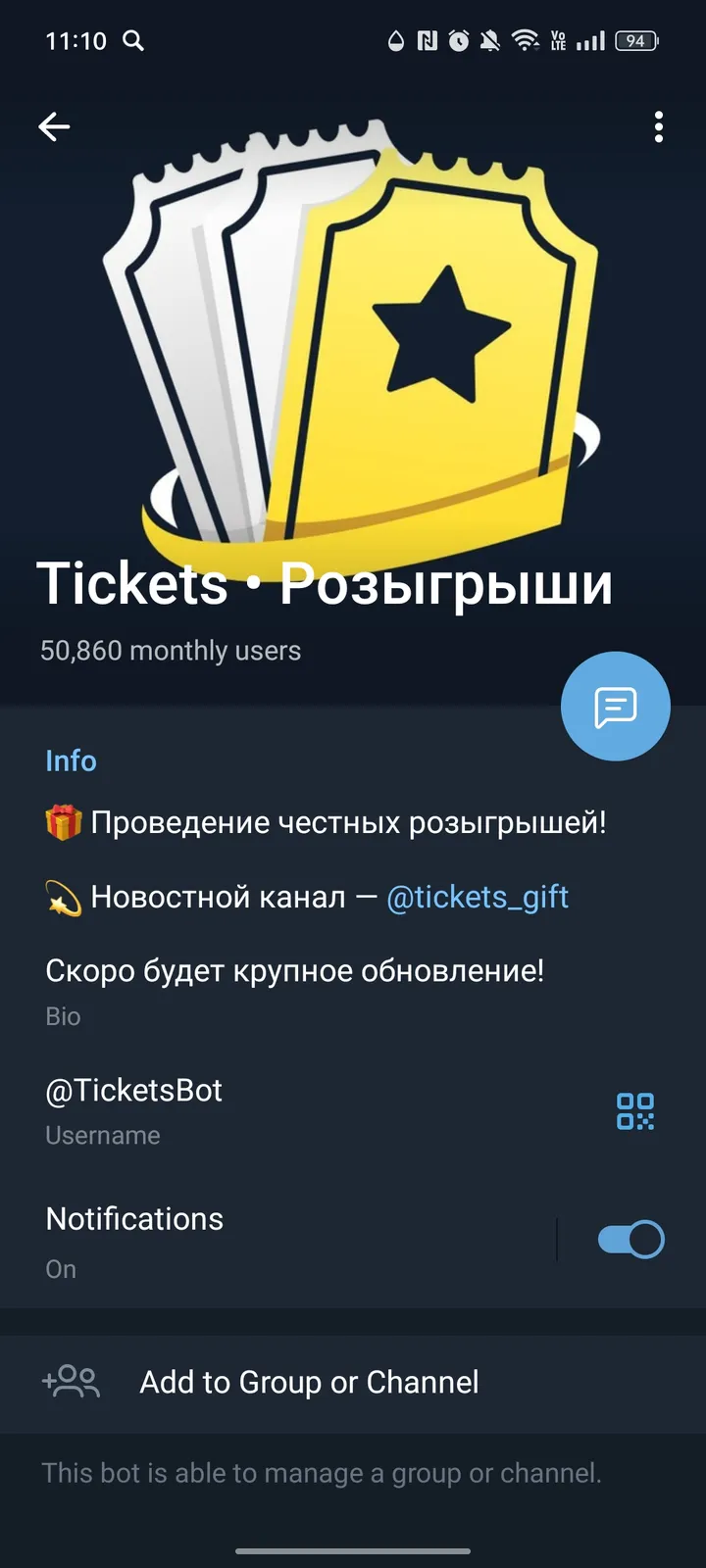Open the @tickets_gift news channel link
The width and height of the screenshot is (706, 1568).
point(477,897)
